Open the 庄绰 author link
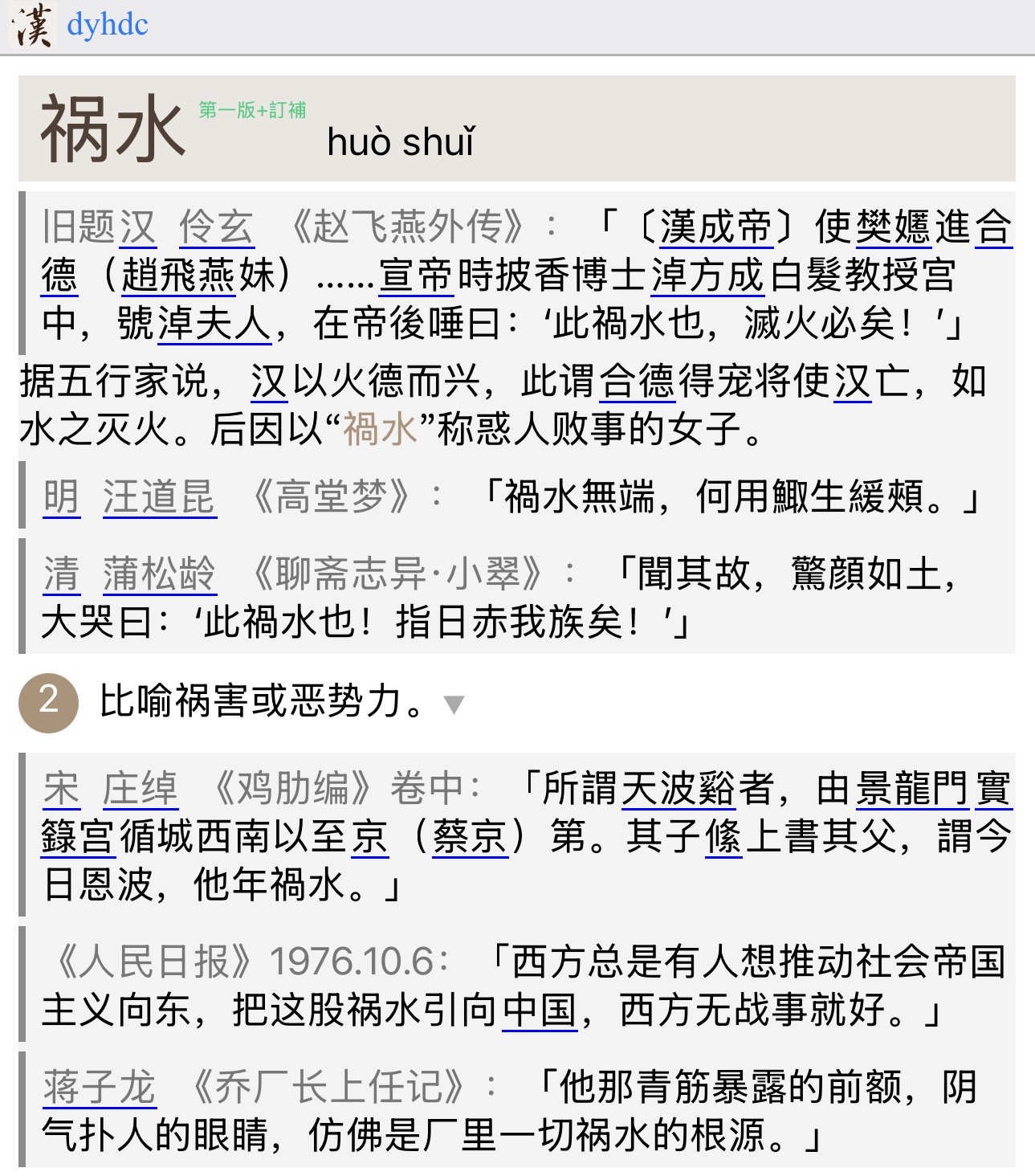Screen dimensions: 1035x1176 [x=140, y=789]
